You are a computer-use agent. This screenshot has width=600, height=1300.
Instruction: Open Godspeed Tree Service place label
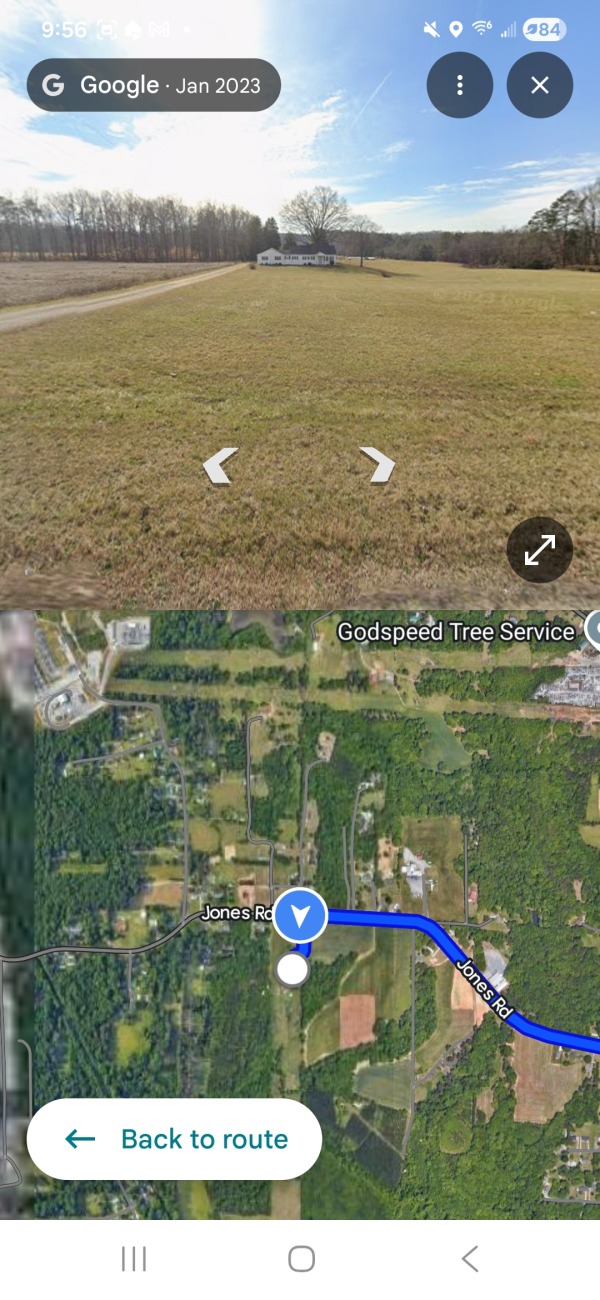pos(456,632)
